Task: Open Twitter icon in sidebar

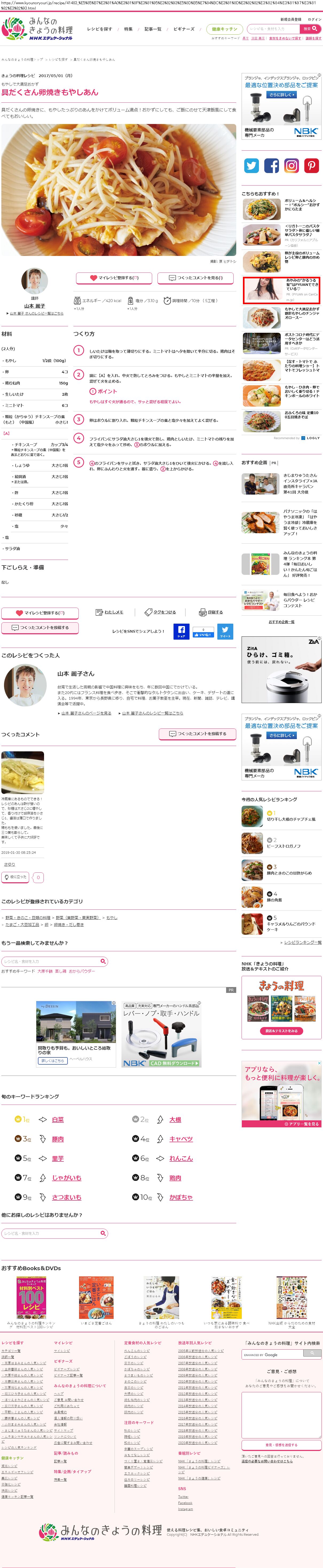Action: click(x=252, y=166)
